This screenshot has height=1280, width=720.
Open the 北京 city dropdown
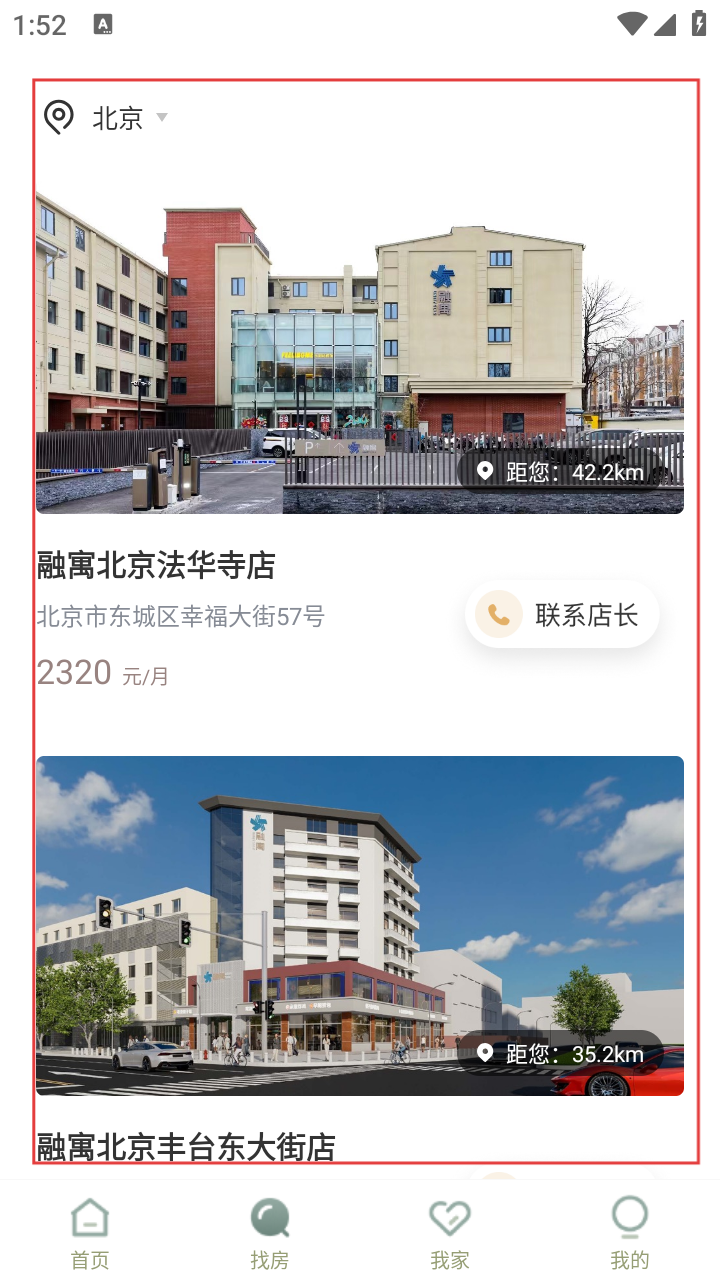(118, 118)
